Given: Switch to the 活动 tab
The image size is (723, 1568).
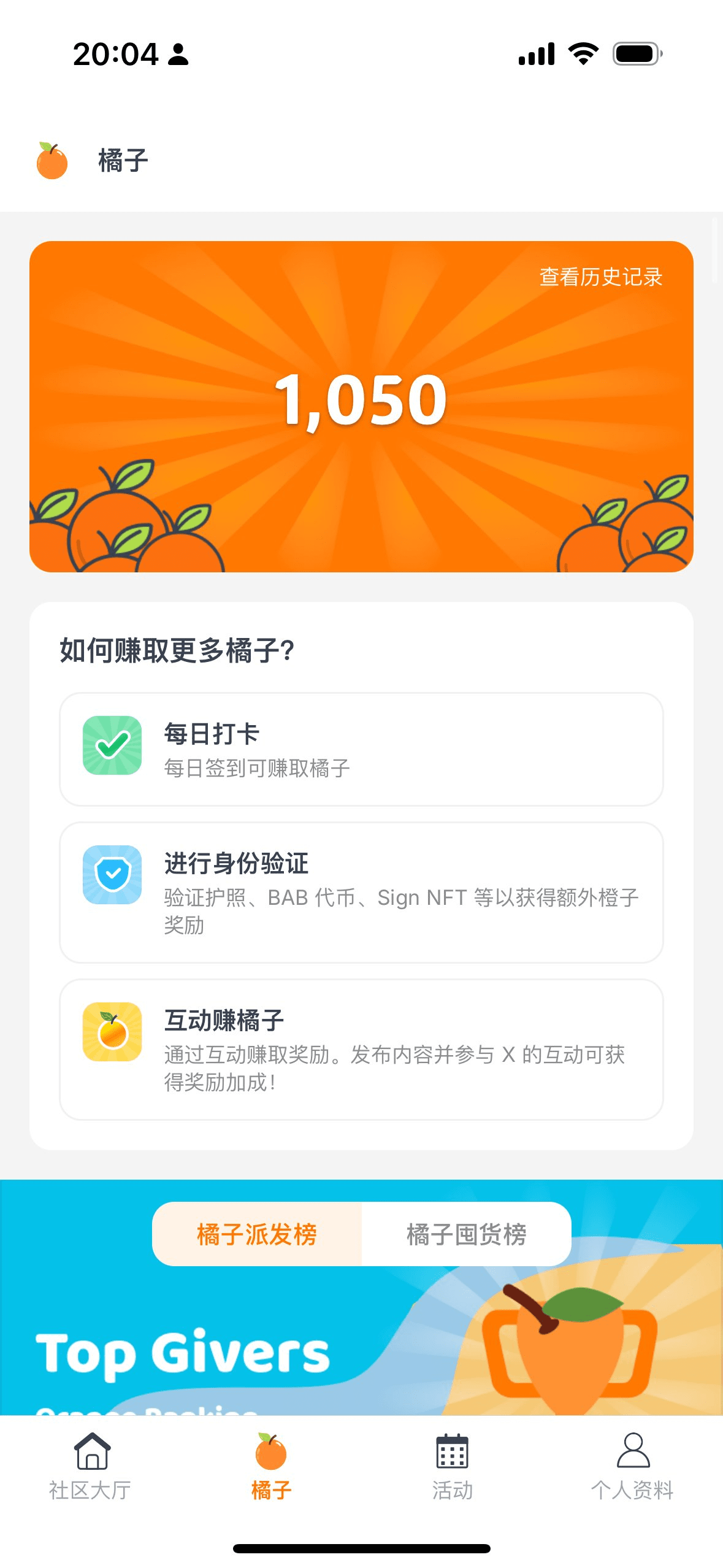Looking at the screenshot, I should pyautogui.click(x=452, y=1466).
